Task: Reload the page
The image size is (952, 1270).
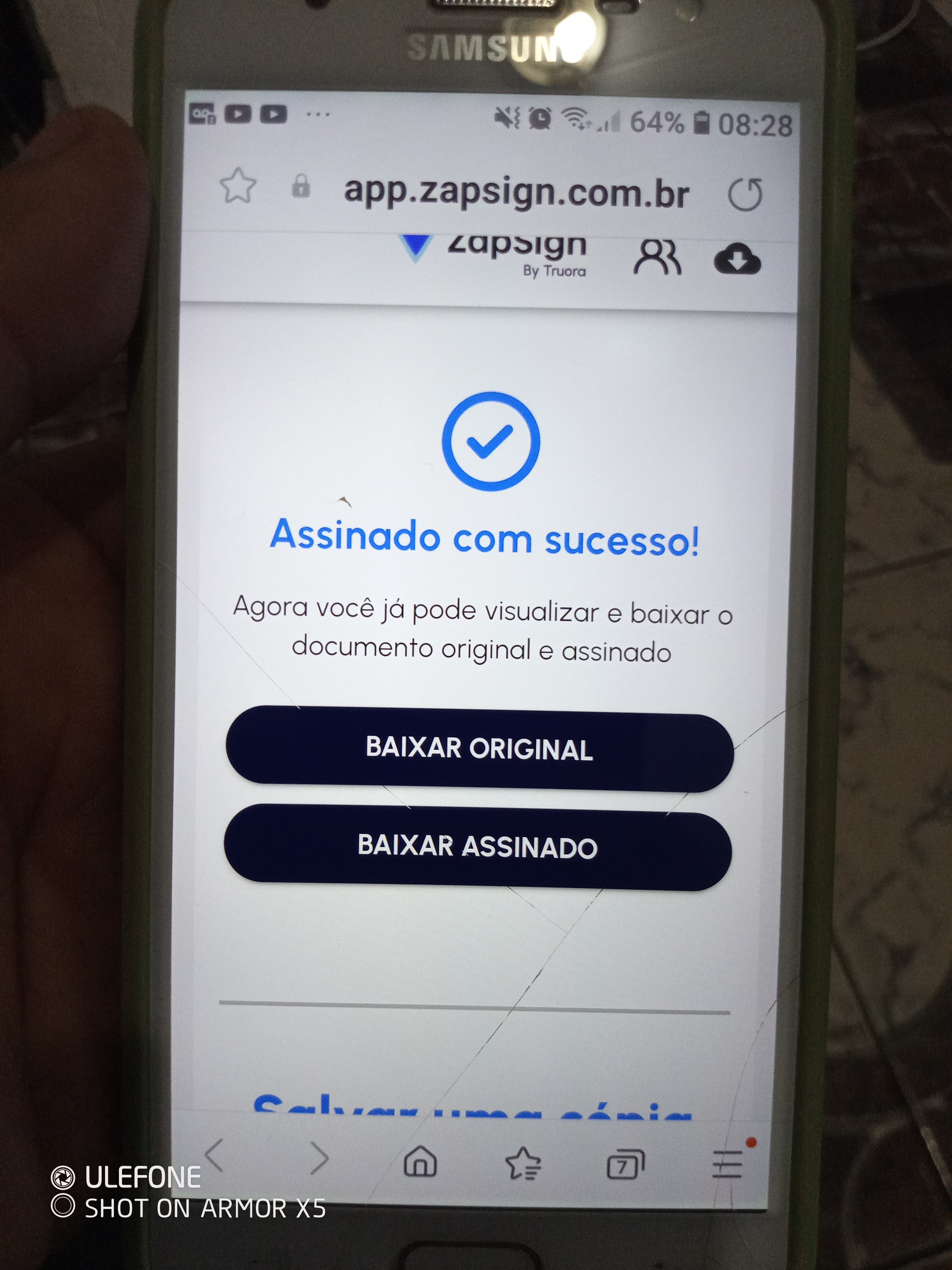Action: (745, 195)
